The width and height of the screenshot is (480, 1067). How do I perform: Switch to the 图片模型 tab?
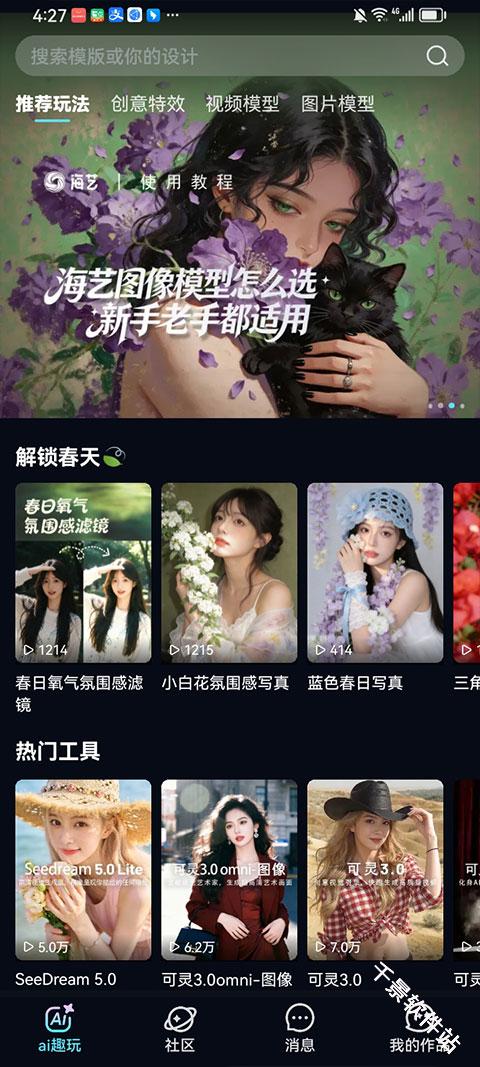tap(338, 104)
